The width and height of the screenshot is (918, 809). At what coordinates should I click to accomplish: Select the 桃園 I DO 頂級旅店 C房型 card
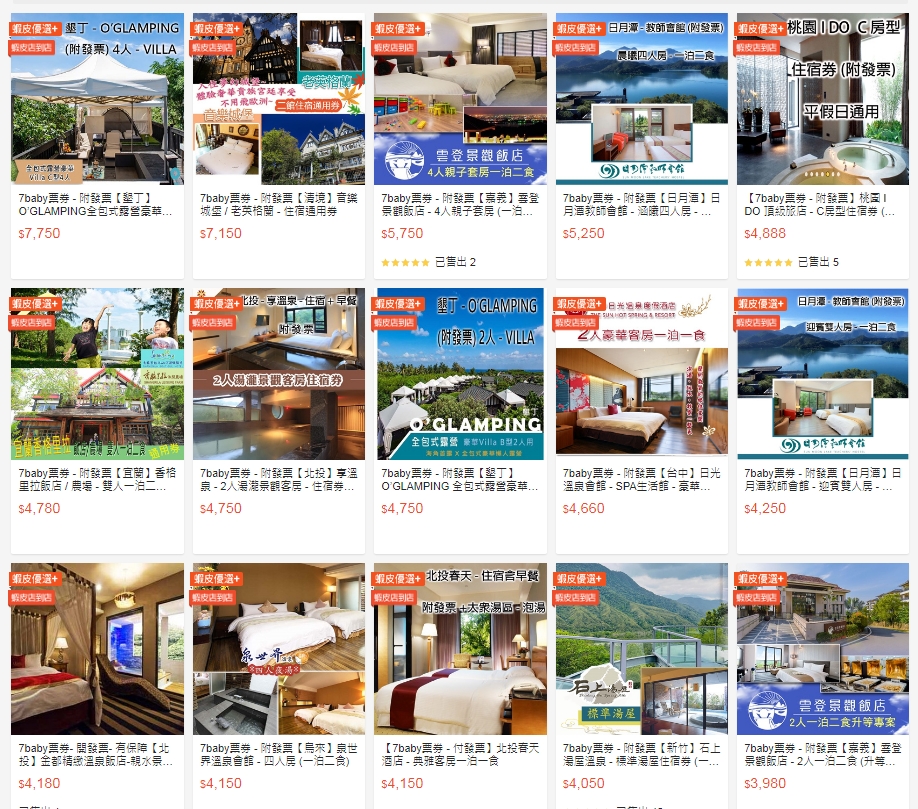coord(823,100)
